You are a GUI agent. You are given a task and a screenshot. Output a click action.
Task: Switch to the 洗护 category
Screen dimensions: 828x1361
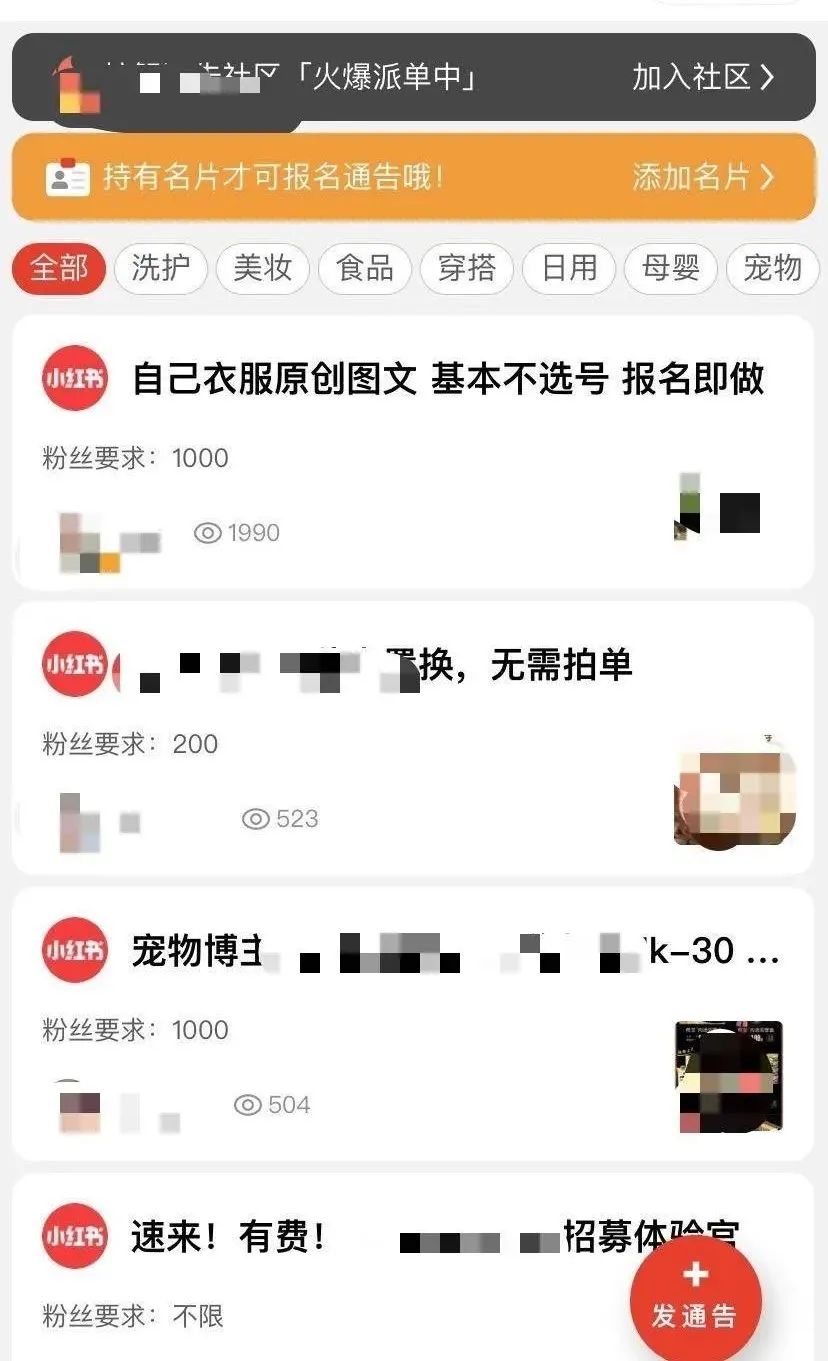coord(161,269)
